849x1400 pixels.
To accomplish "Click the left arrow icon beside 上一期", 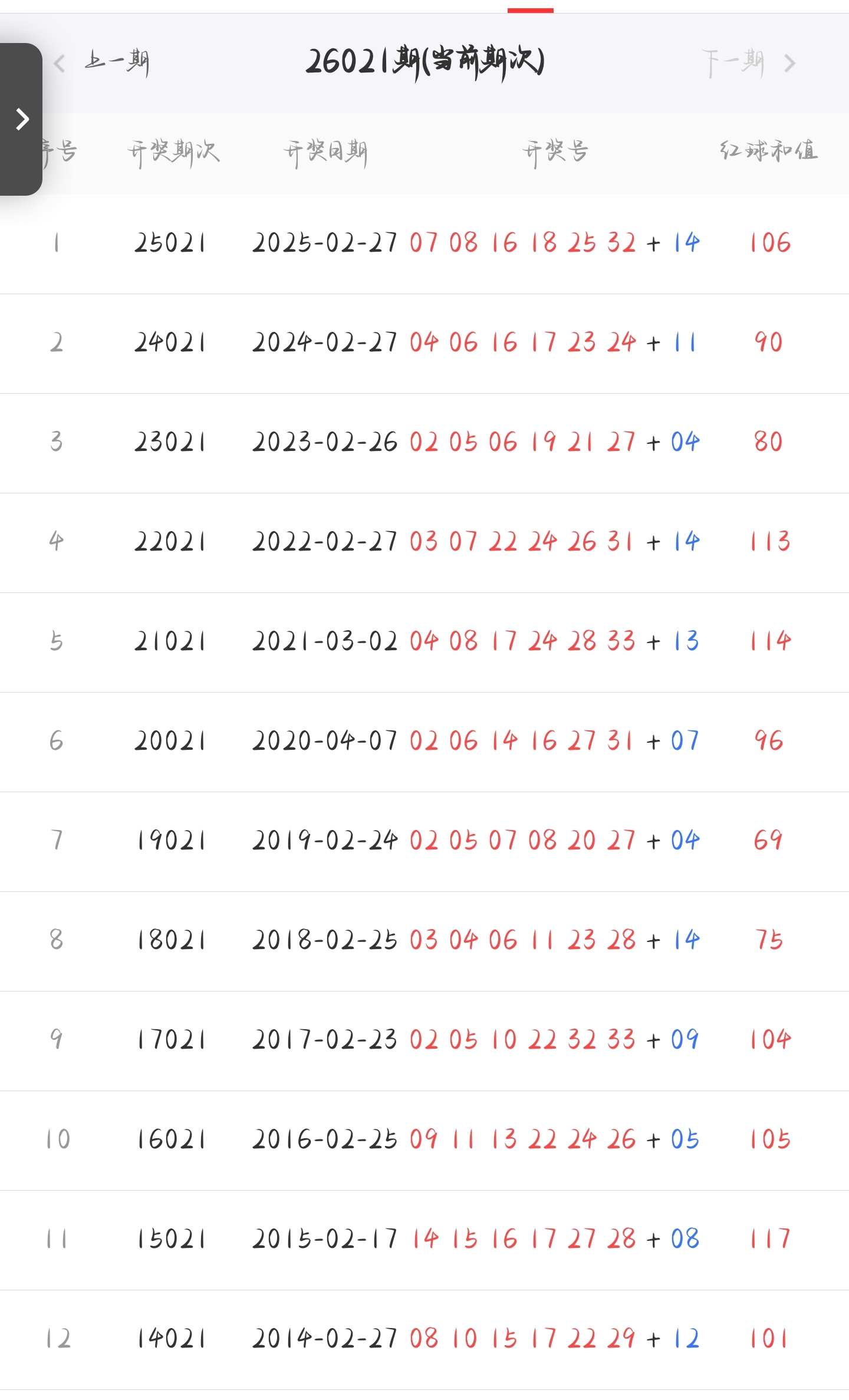I will click(58, 64).
